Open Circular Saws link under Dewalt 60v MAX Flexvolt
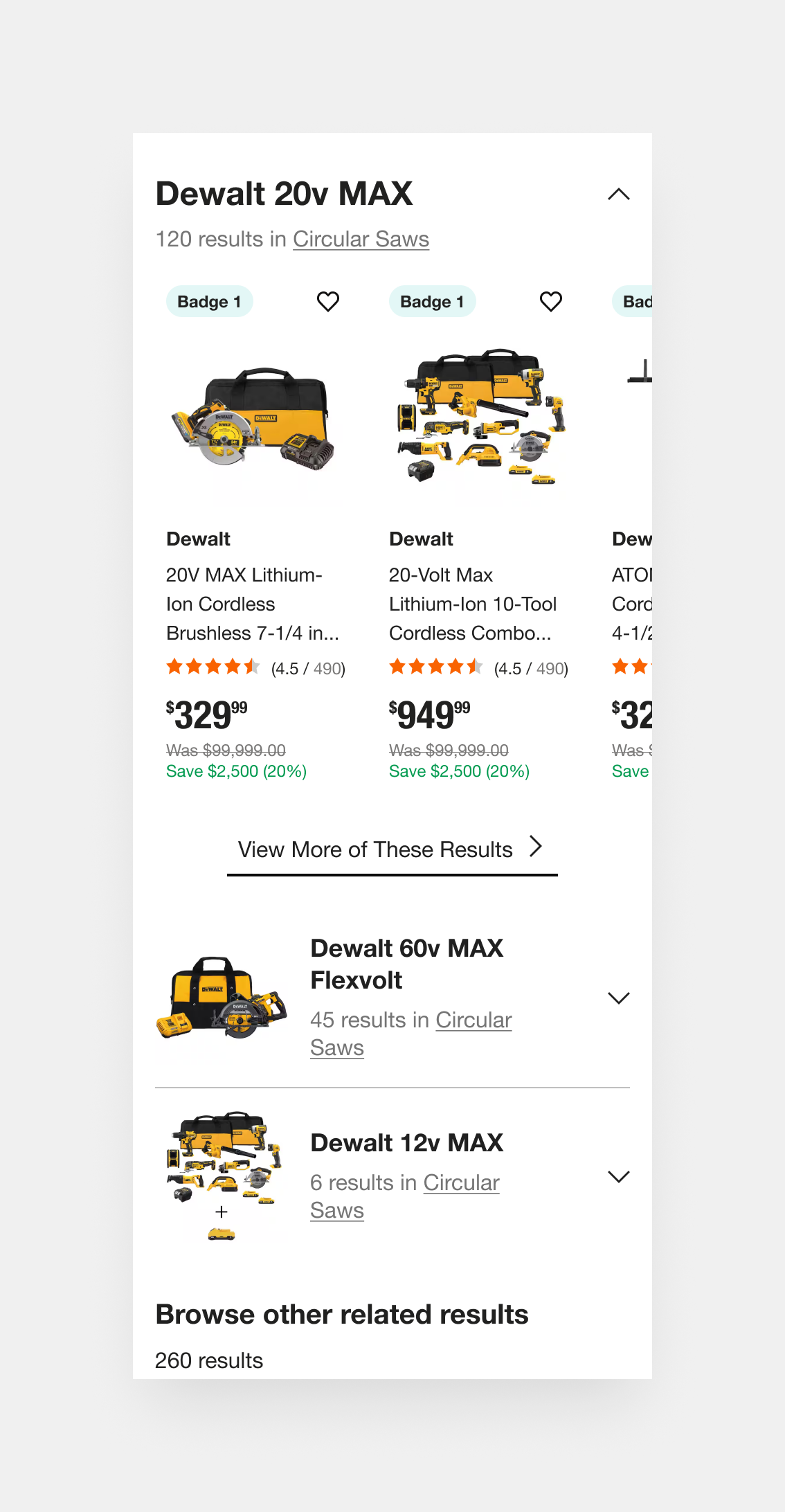785x1512 pixels. tap(473, 1020)
